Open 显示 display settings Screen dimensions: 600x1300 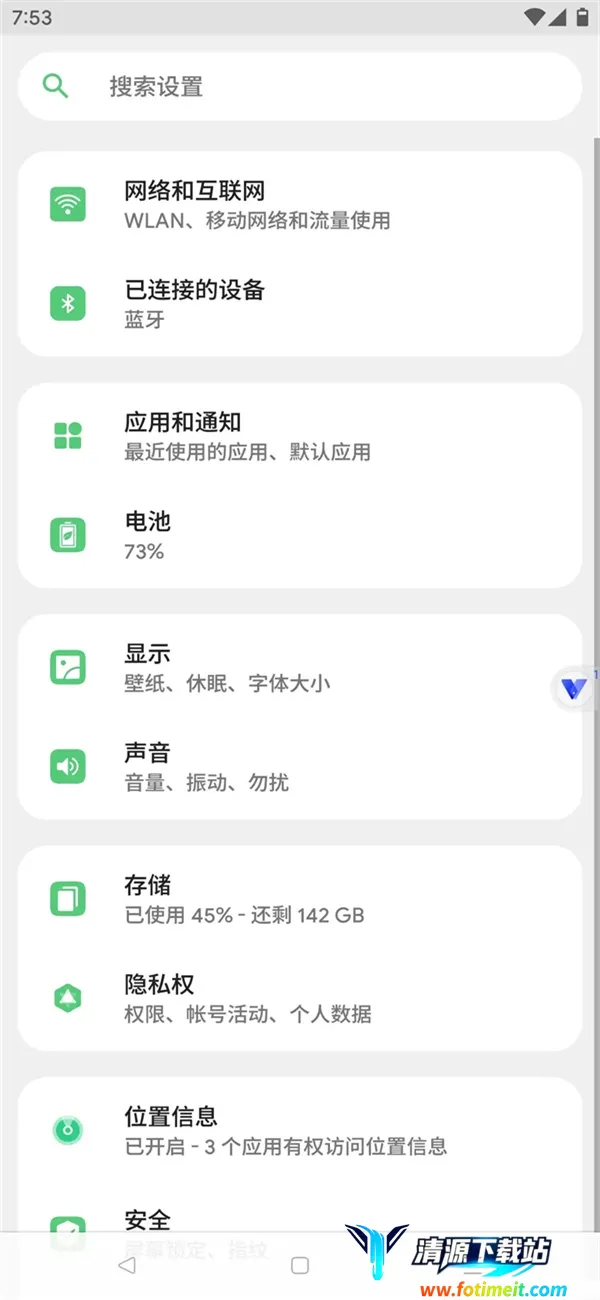(300, 668)
